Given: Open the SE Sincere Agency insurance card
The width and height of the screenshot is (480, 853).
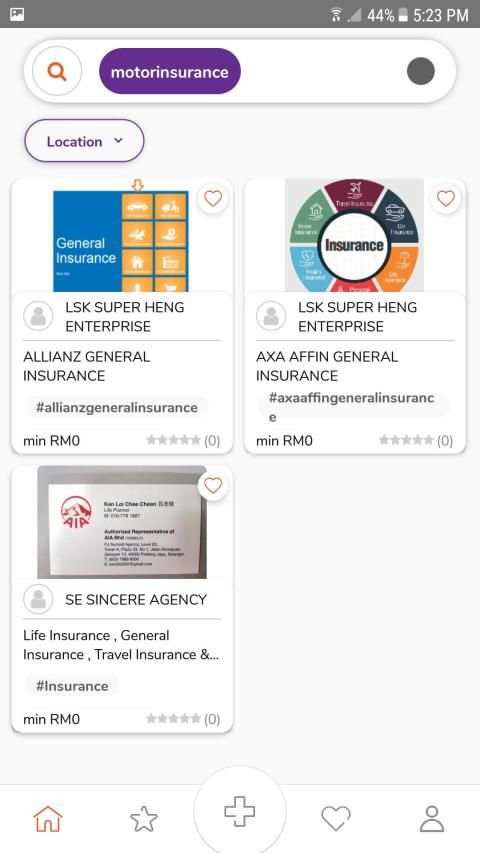Looking at the screenshot, I should [122, 599].
